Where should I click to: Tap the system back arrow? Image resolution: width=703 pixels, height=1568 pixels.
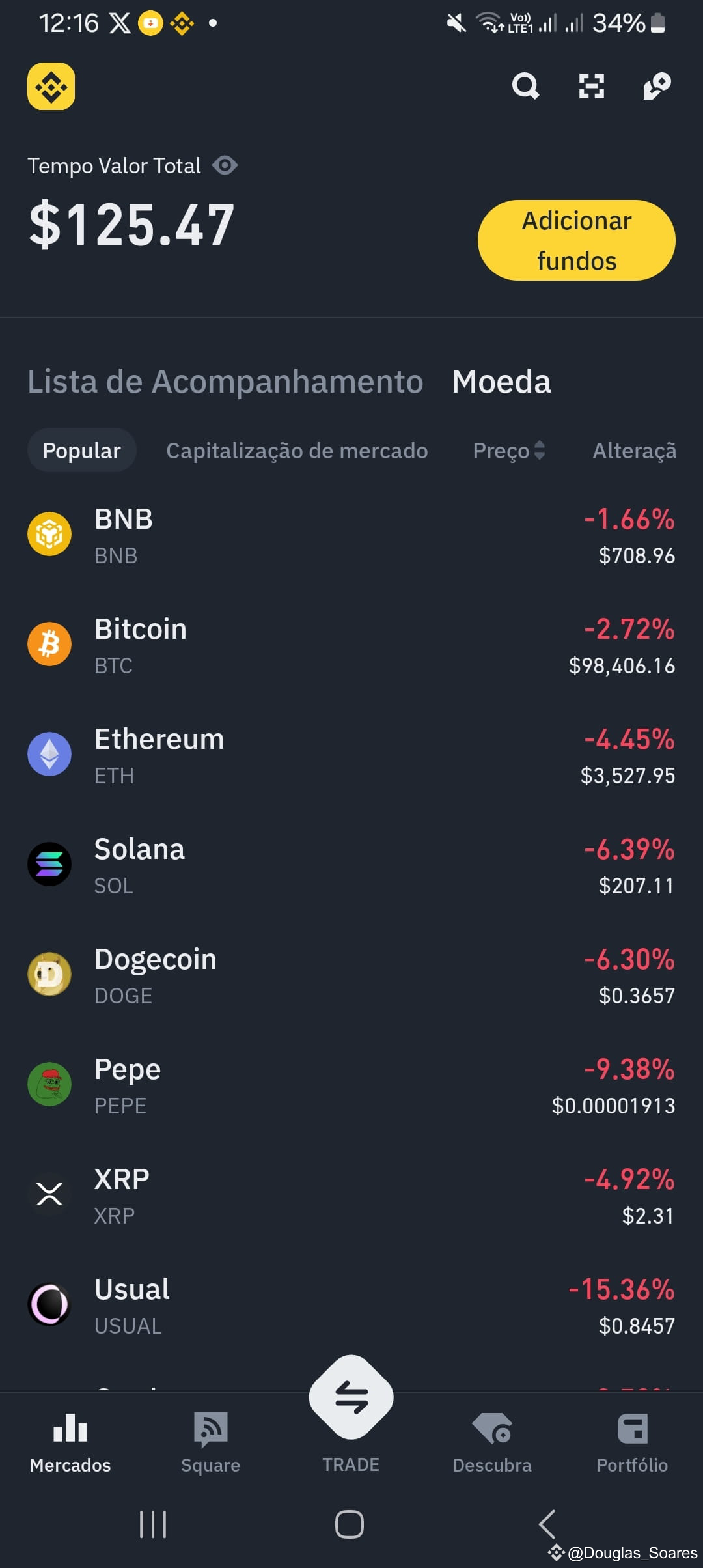coord(547,1524)
